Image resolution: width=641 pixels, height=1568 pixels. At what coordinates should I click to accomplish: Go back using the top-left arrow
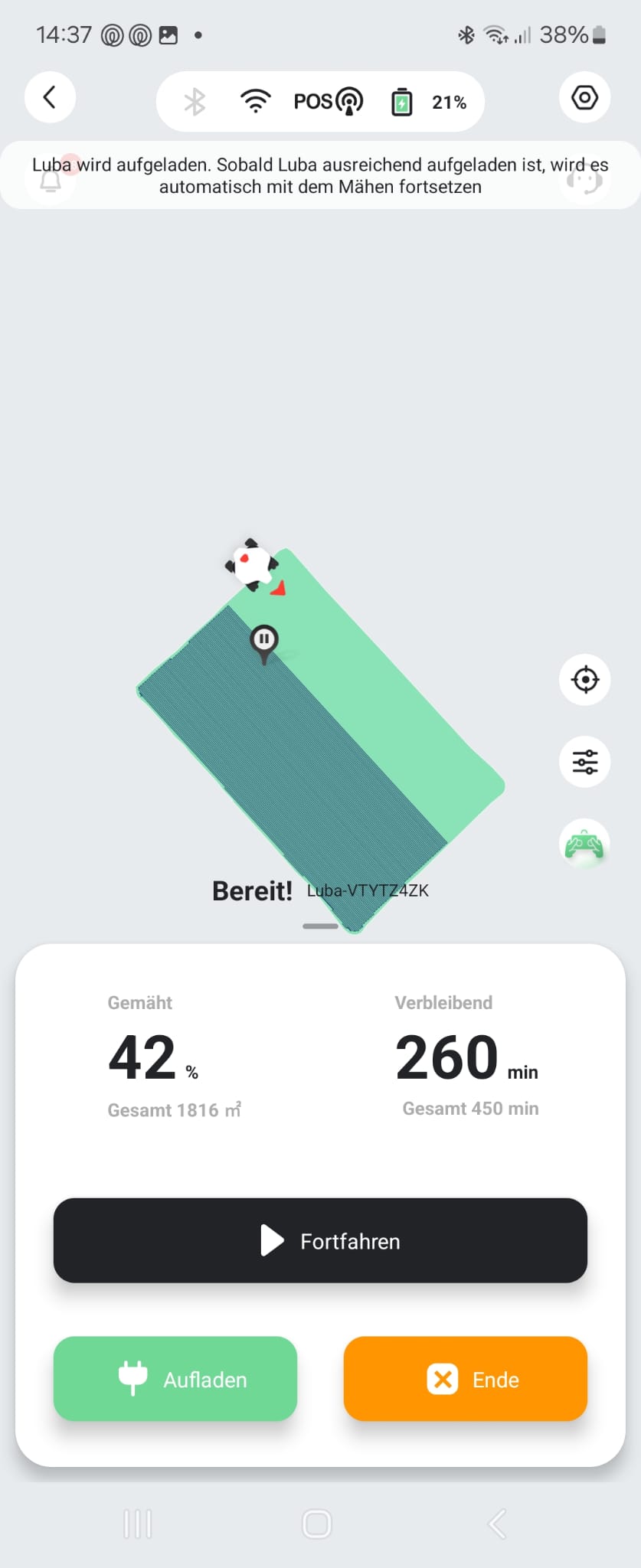tap(50, 98)
